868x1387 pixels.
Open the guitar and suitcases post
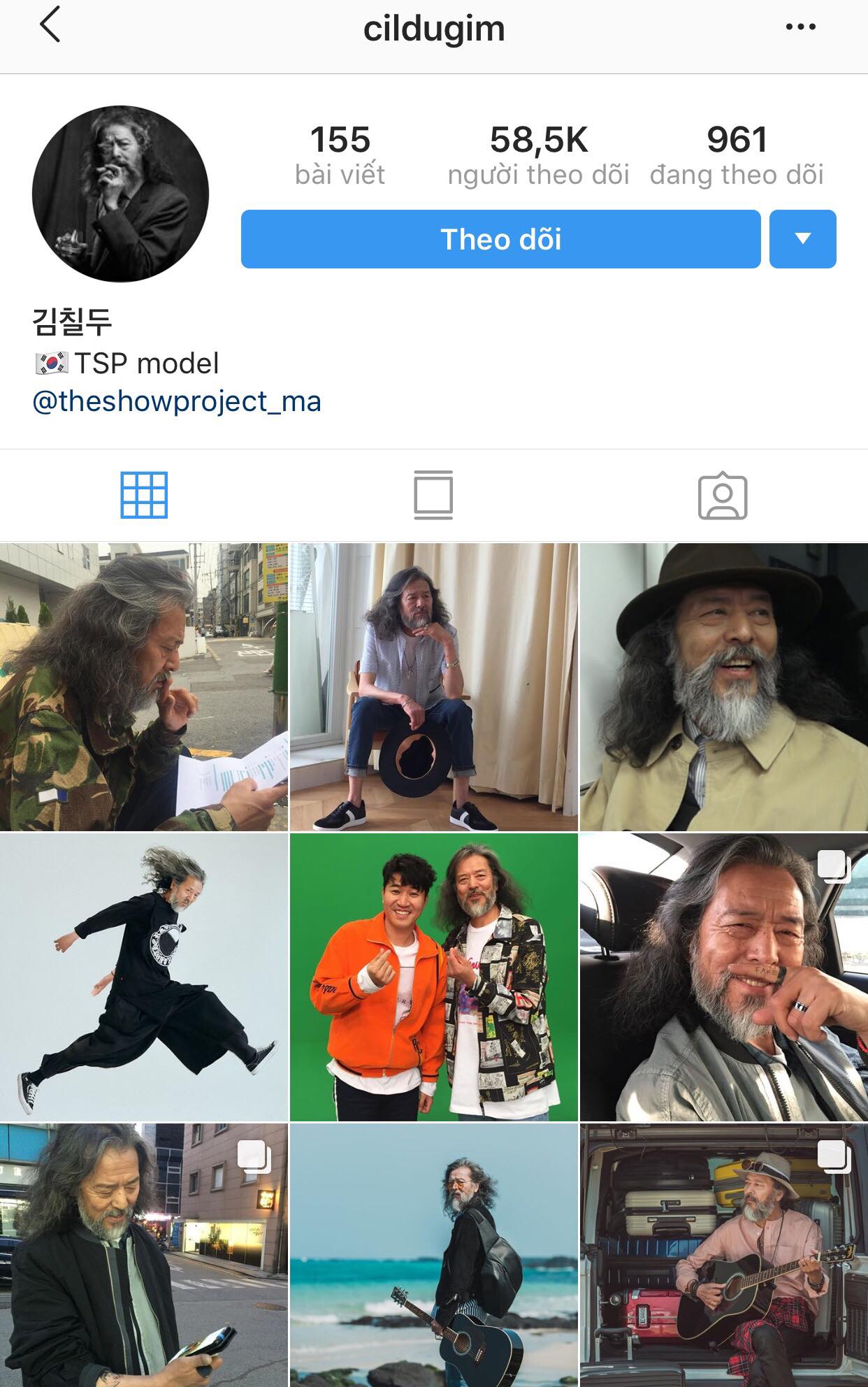pos(723,1256)
